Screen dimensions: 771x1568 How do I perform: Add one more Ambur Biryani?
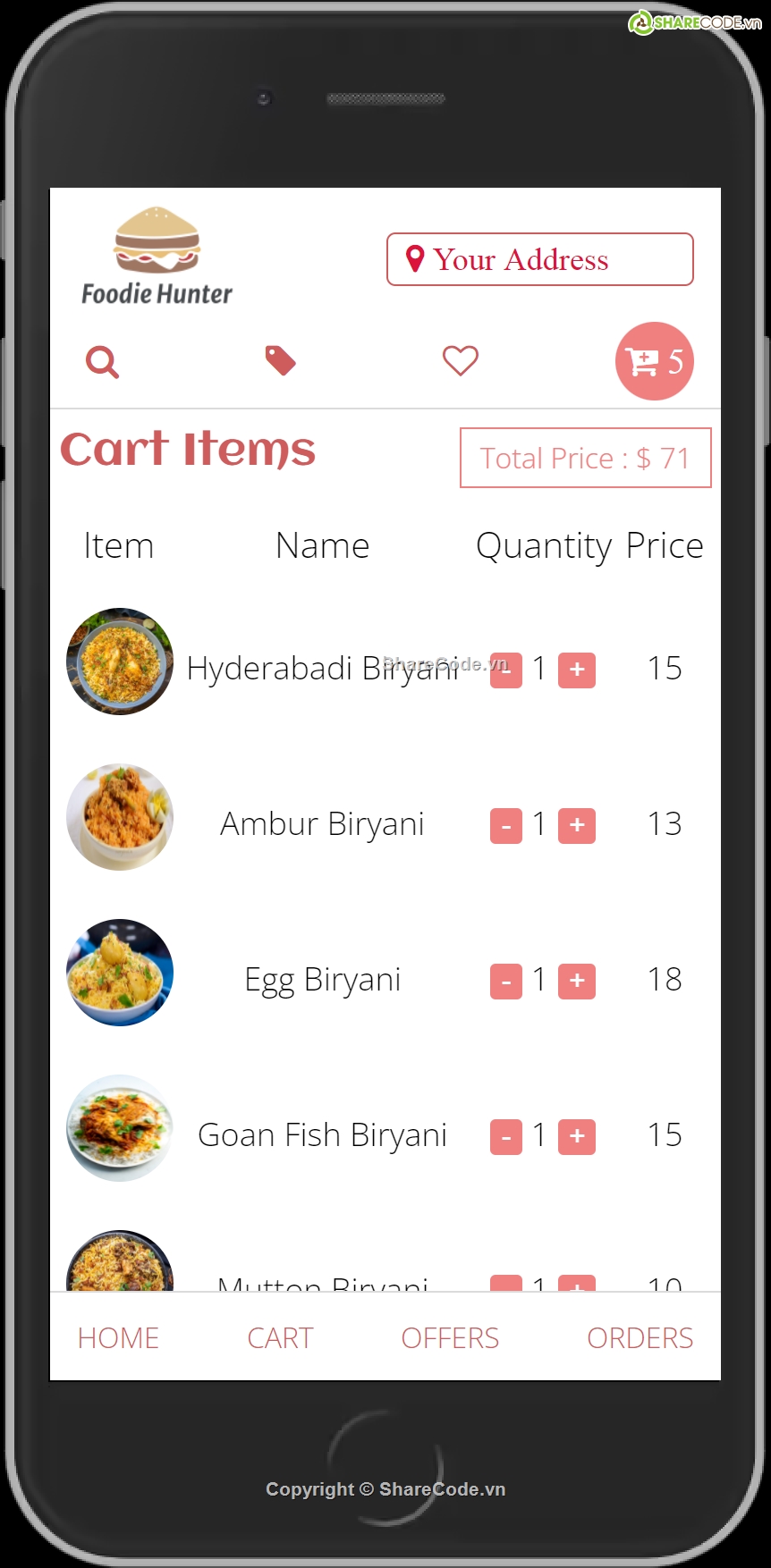pyautogui.click(x=577, y=825)
